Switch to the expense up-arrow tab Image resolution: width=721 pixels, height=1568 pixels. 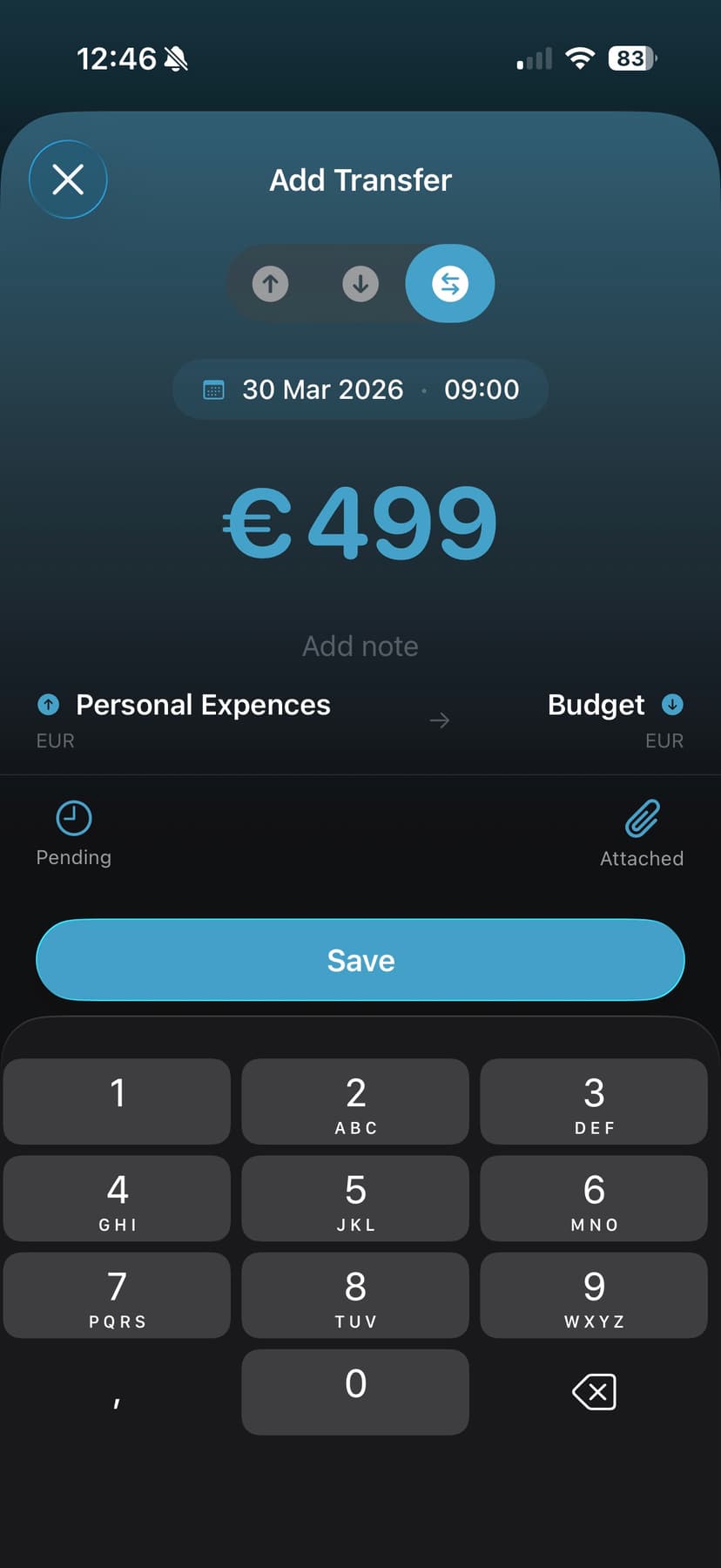pyautogui.click(x=271, y=284)
